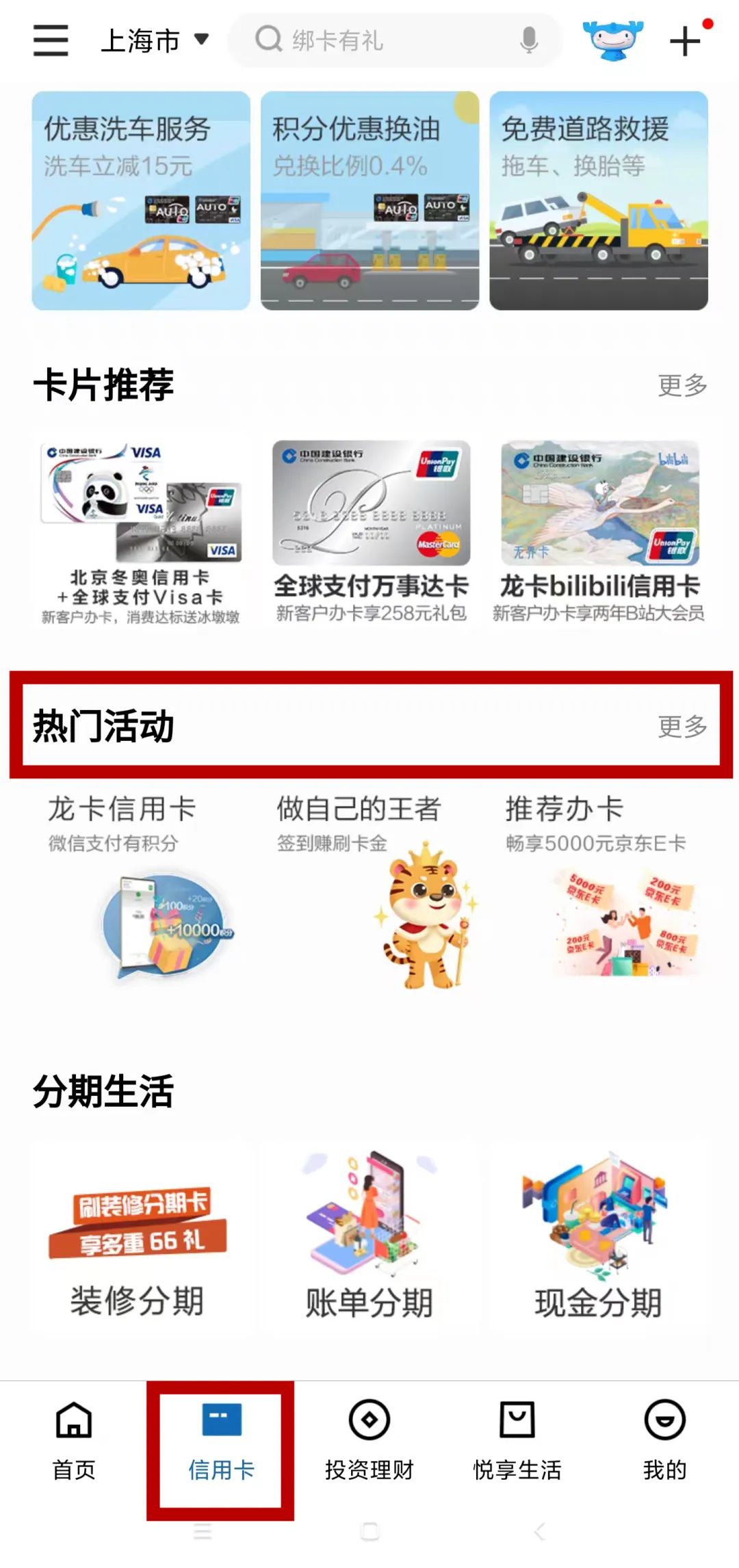Open 做自己的王者 activity

[x=371, y=889]
